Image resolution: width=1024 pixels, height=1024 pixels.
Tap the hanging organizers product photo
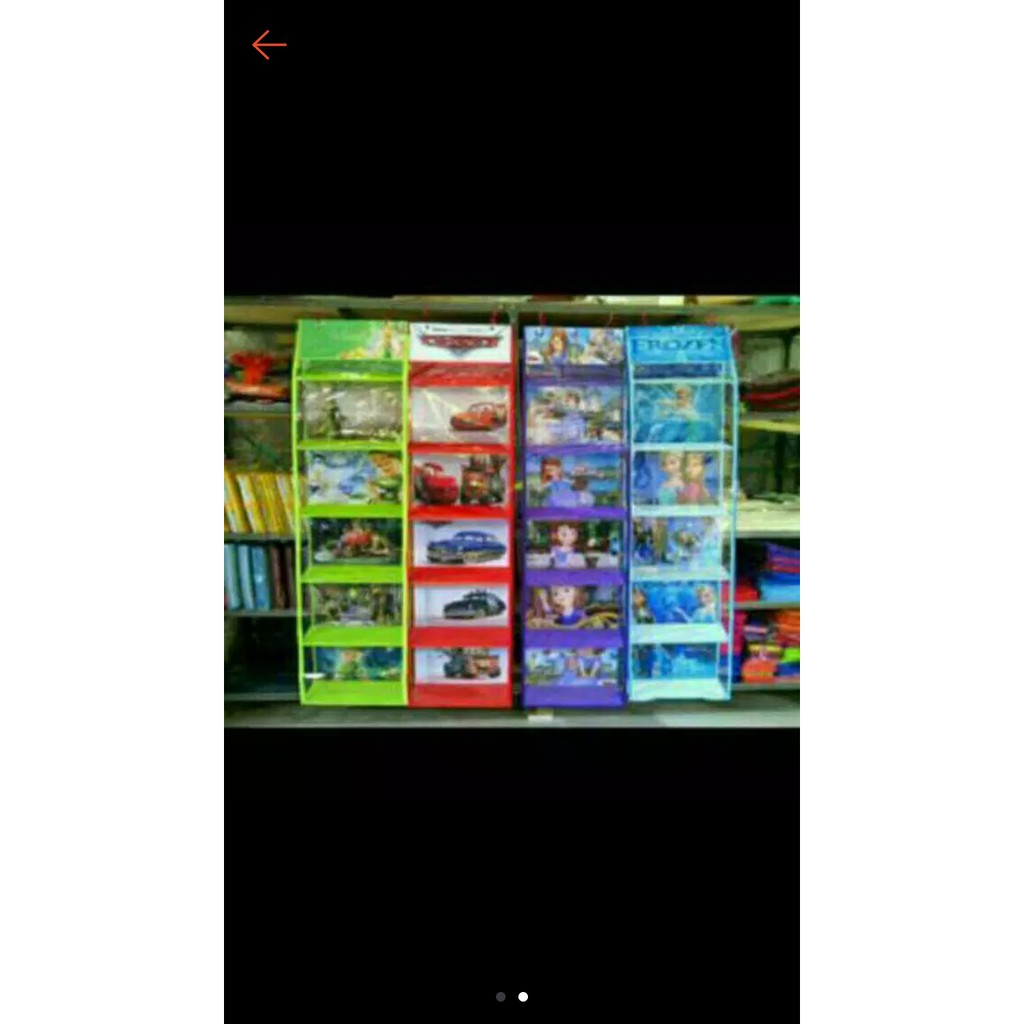512,512
